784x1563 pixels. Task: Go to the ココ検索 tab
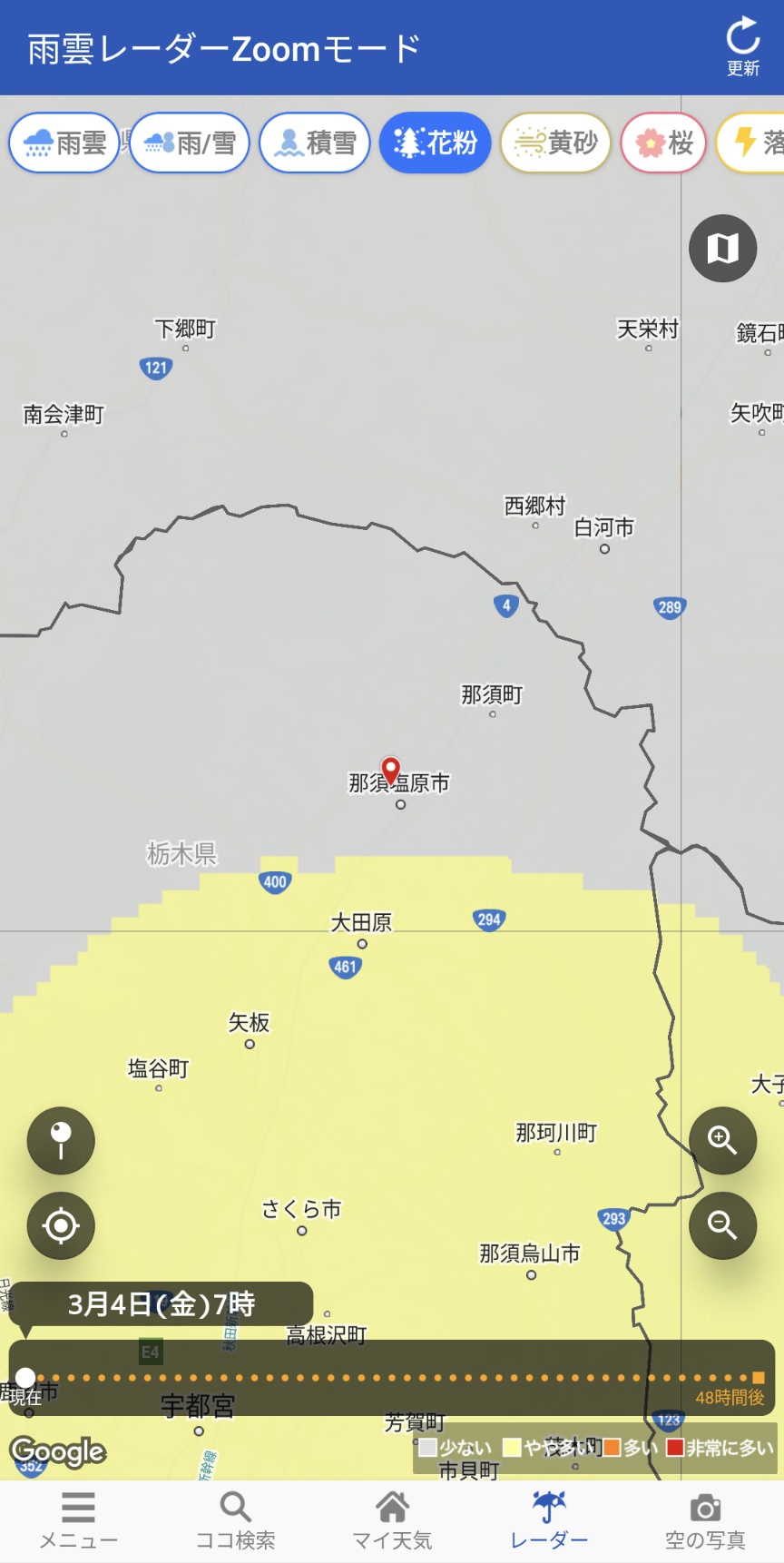pos(235,1520)
